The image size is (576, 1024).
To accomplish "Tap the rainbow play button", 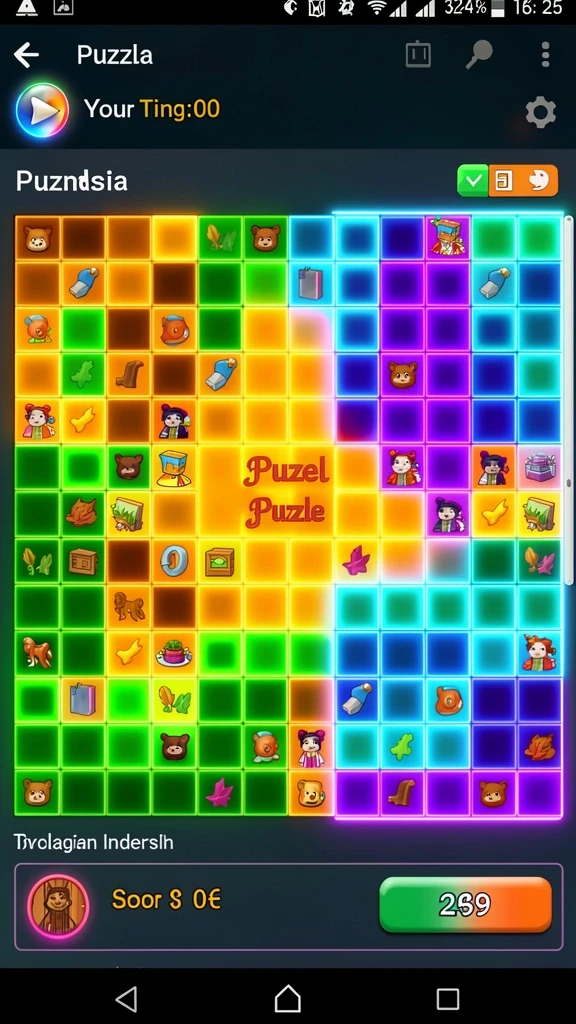I will pyautogui.click(x=42, y=110).
